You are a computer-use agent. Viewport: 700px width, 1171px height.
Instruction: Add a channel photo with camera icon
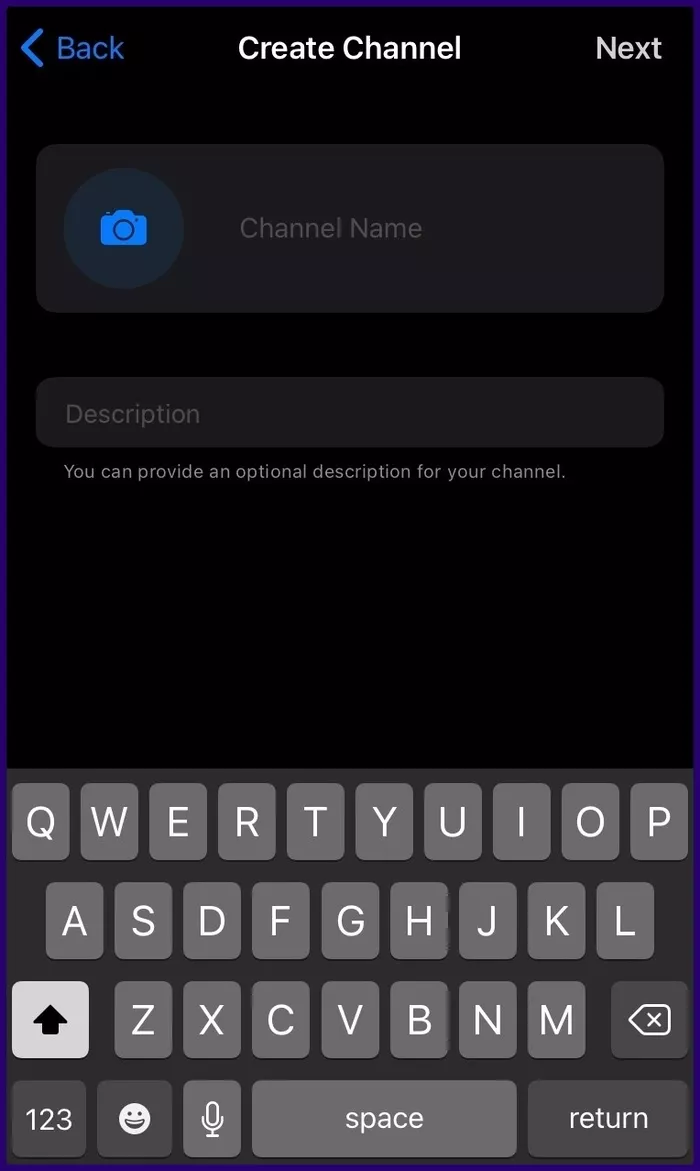(x=124, y=228)
